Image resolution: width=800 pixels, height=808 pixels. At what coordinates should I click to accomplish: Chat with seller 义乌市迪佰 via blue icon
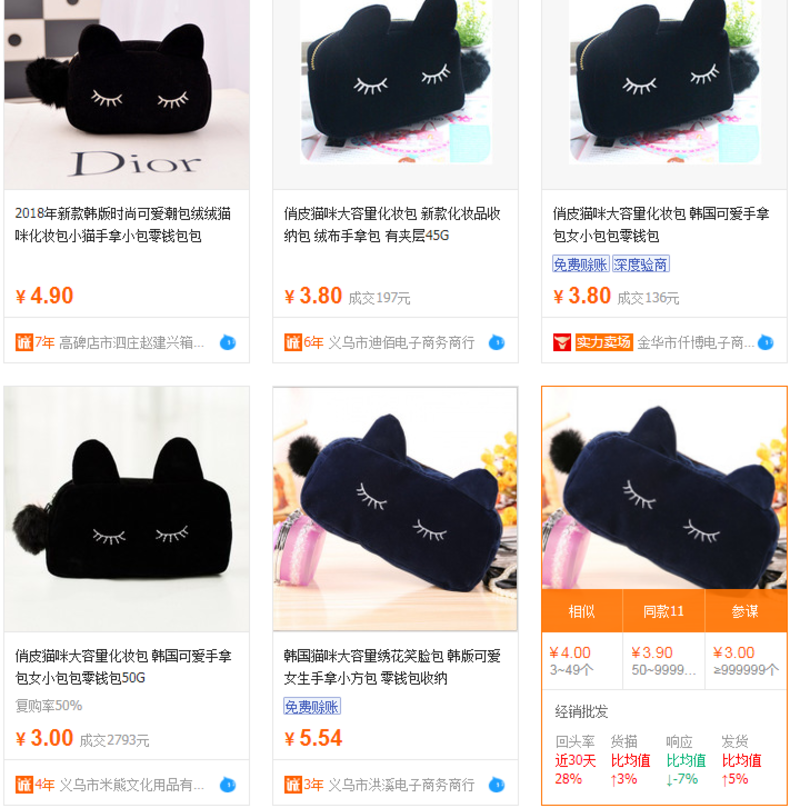(x=497, y=342)
